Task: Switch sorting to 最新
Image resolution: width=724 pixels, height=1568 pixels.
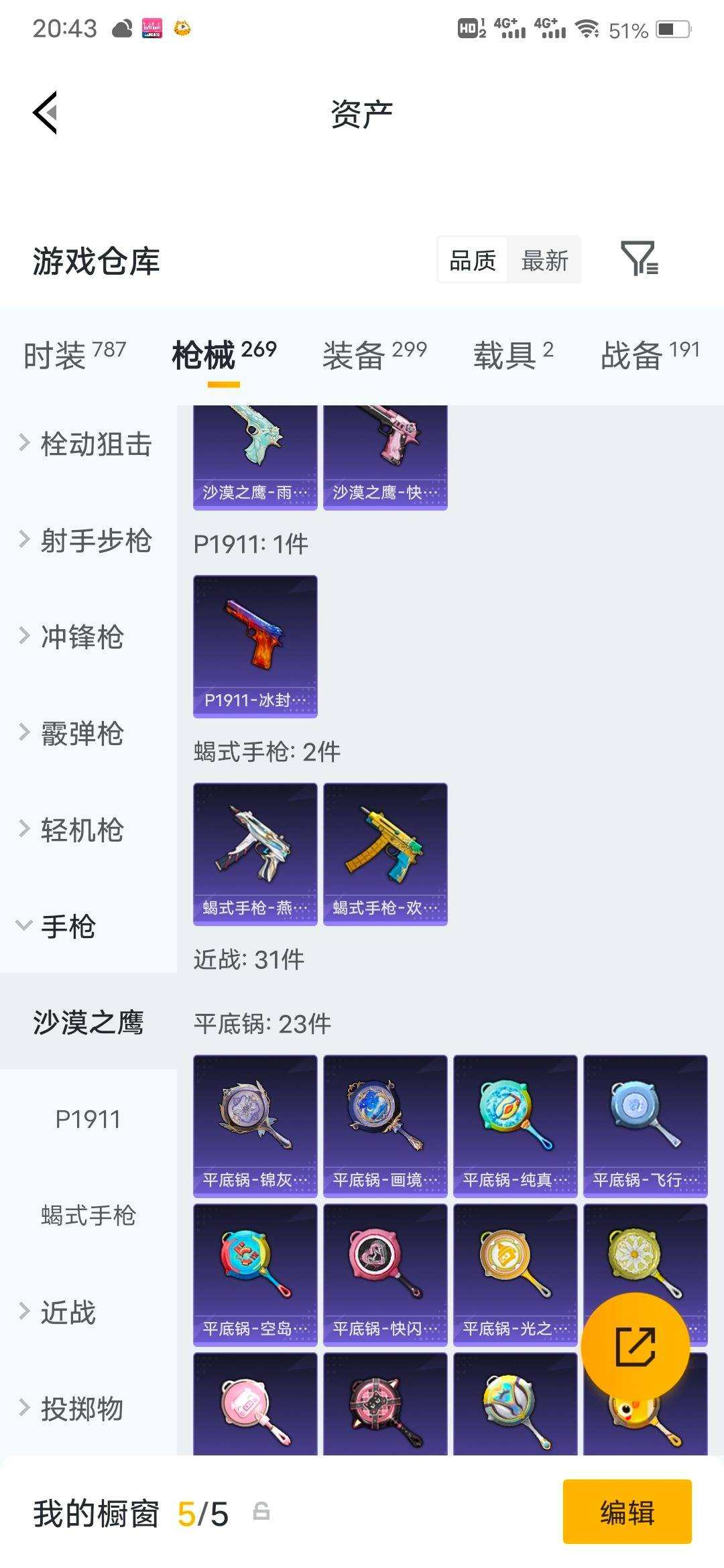Action: click(544, 261)
